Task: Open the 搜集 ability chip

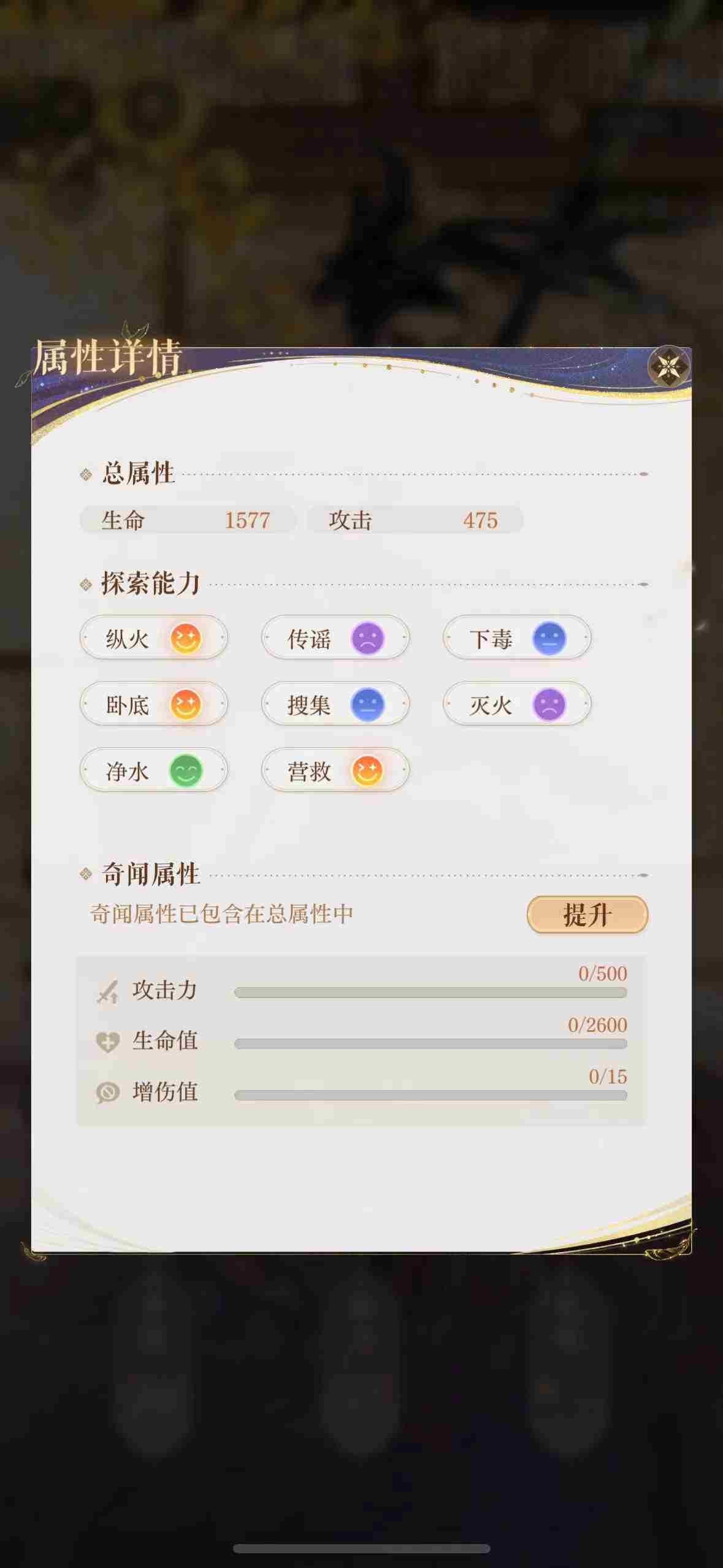Action: [335, 704]
